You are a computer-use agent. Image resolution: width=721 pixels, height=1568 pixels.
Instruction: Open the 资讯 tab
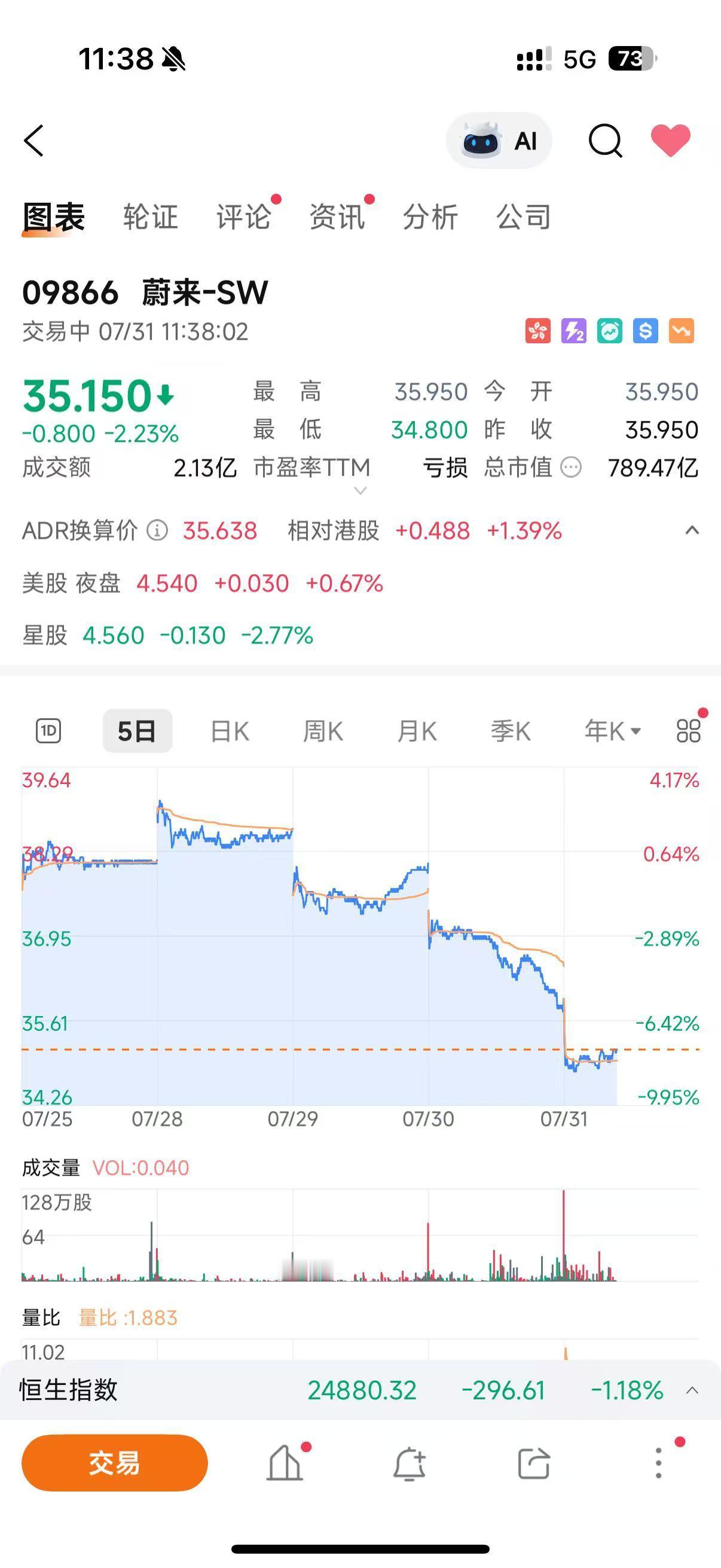tap(337, 216)
